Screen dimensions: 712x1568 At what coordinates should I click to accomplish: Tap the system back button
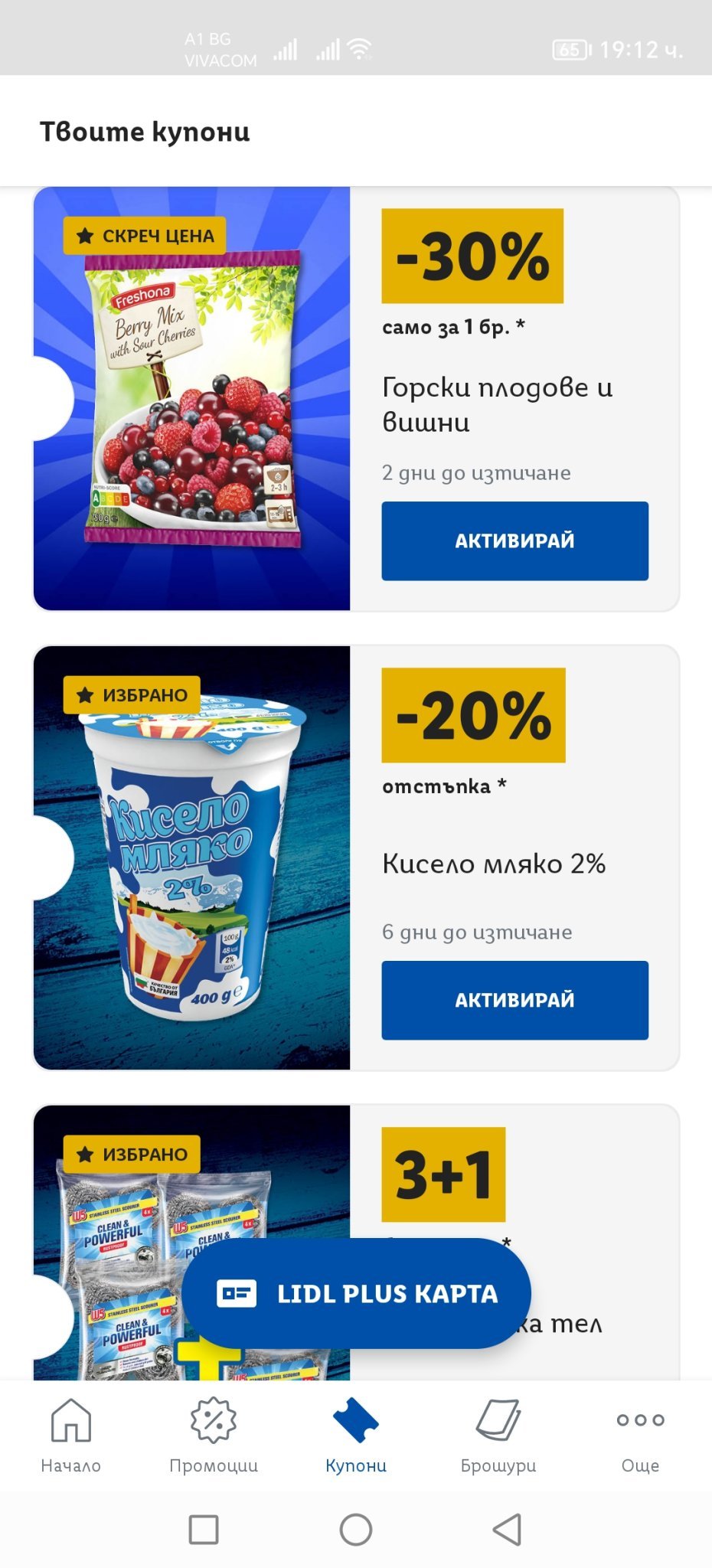507,1530
